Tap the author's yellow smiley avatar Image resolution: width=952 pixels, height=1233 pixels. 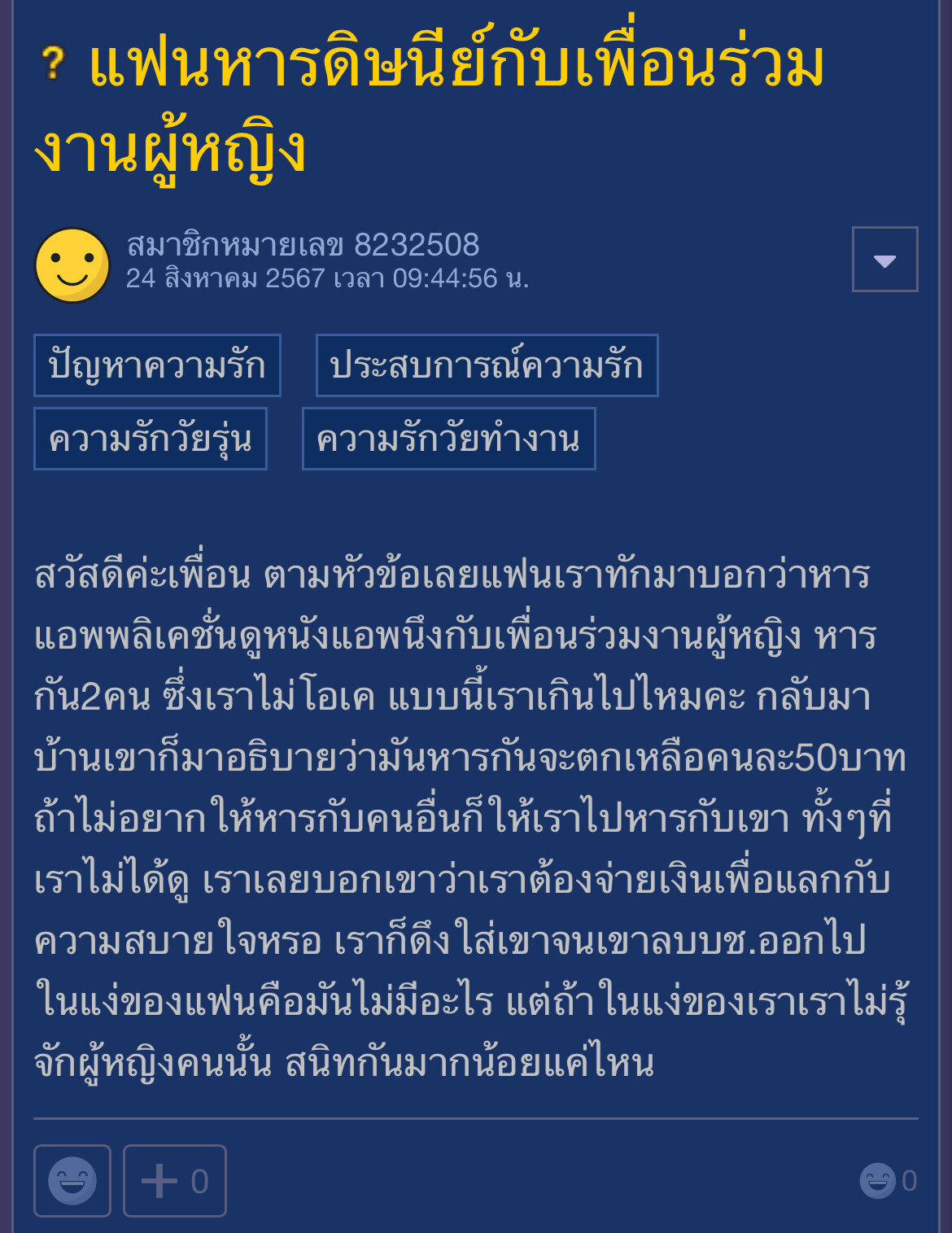72,265
